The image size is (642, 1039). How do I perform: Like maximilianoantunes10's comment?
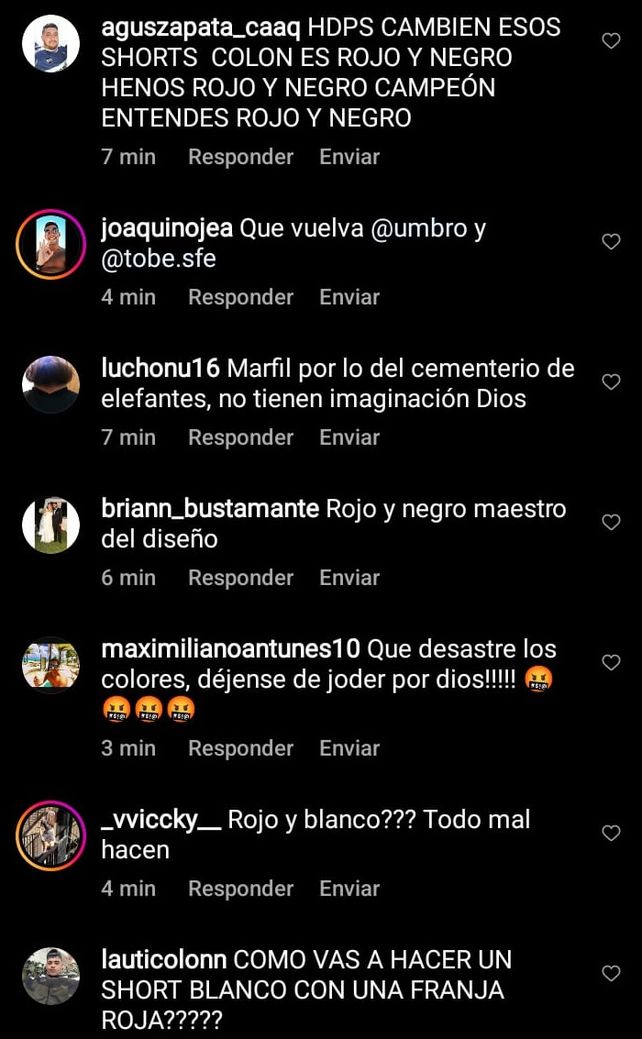pyautogui.click(x=610, y=662)
